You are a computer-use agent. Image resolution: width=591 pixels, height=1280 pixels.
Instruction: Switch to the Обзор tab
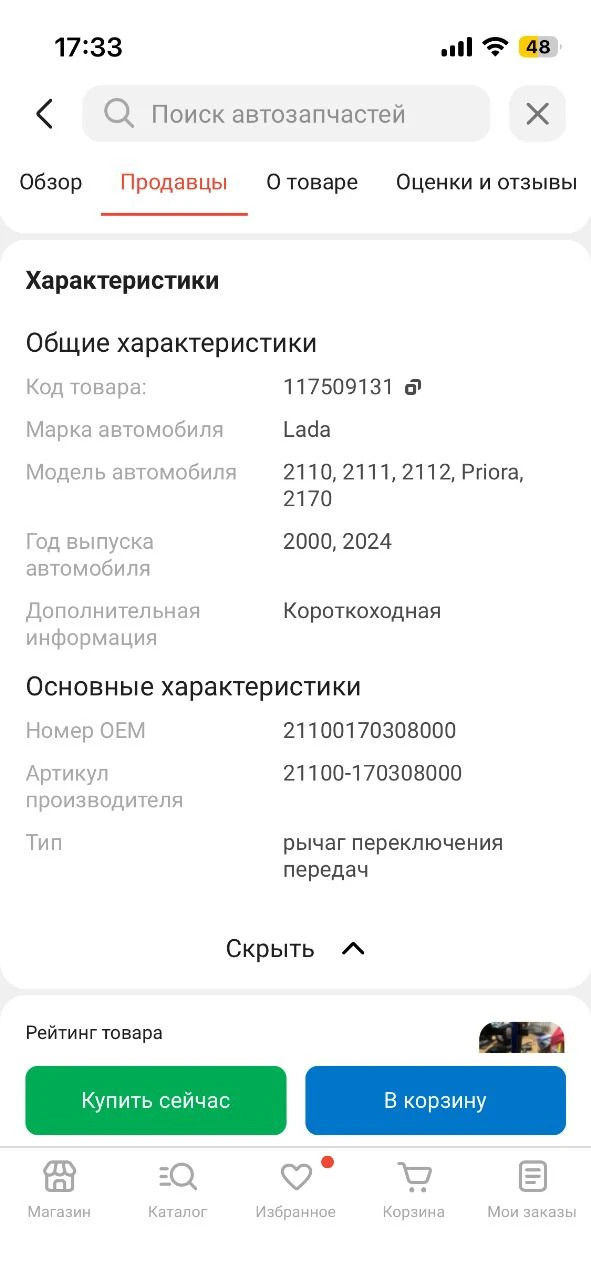(51, 182)
